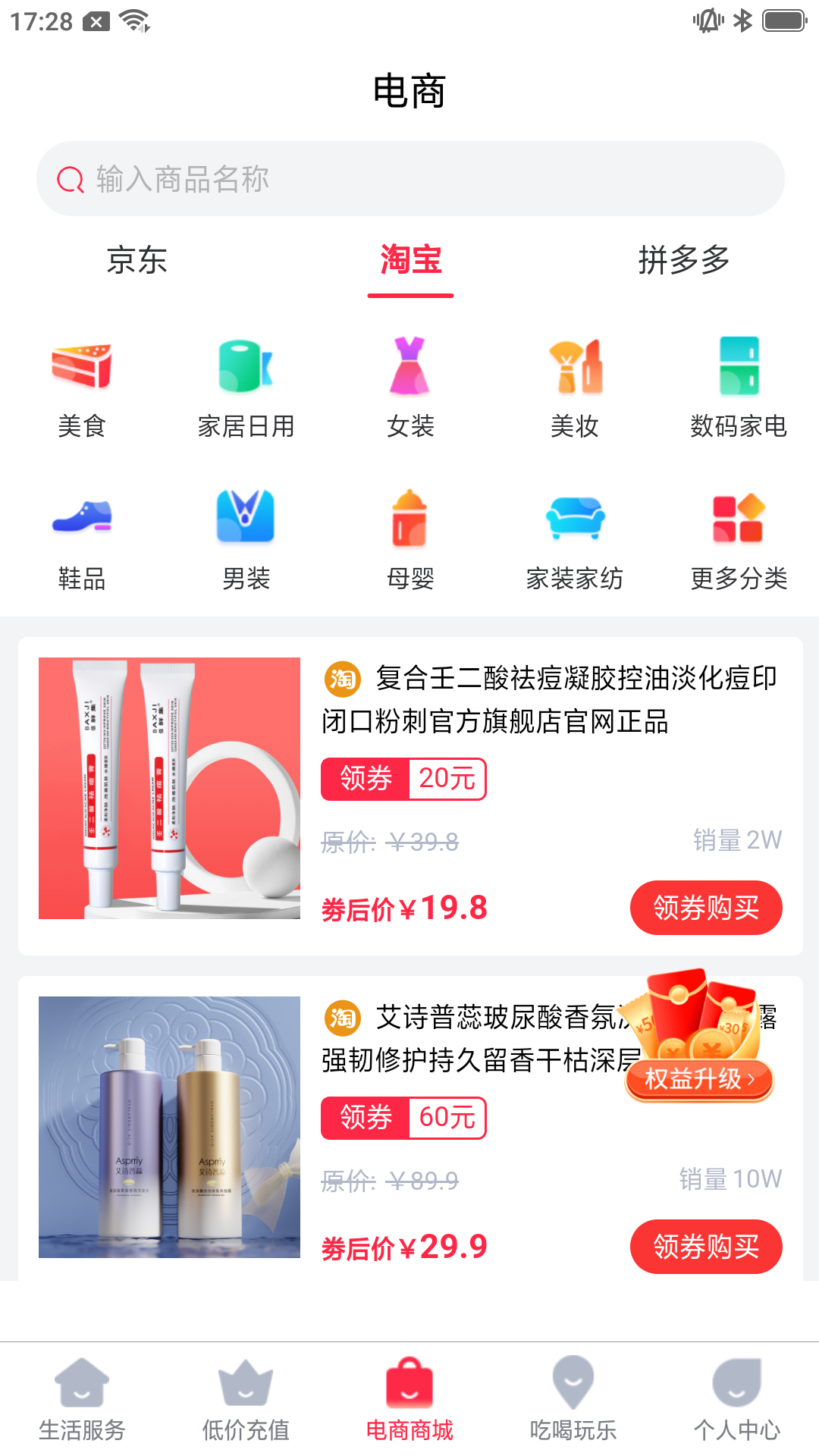
Task: Switch to the 拼多多 tab
Action: coord(683,260)
